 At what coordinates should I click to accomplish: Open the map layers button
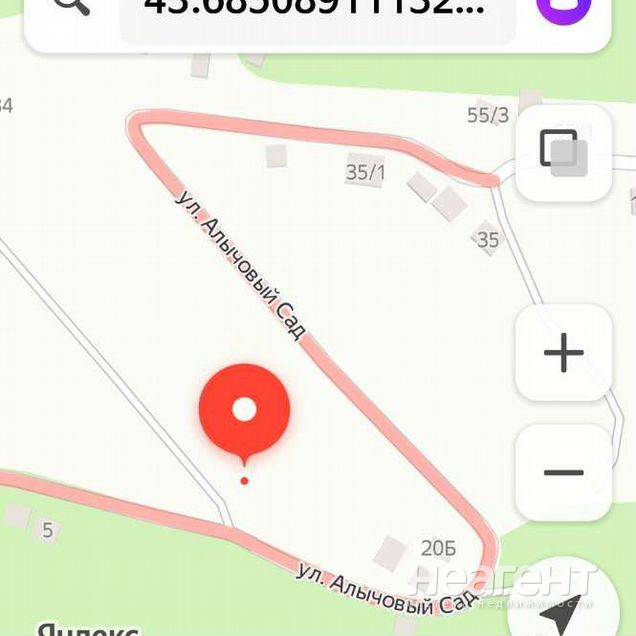coord(563,152)
